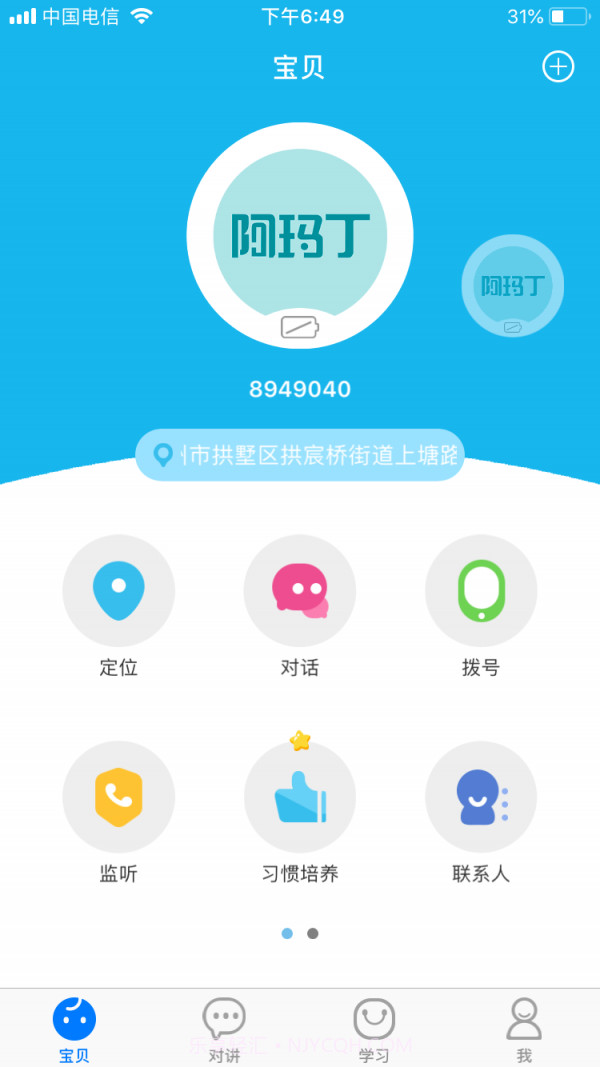Image resolution: width=600 pixels, height=1067 pixels.
Task: Open the large 阿玛丁 avatar profile
Action: [x=299, y=235]
